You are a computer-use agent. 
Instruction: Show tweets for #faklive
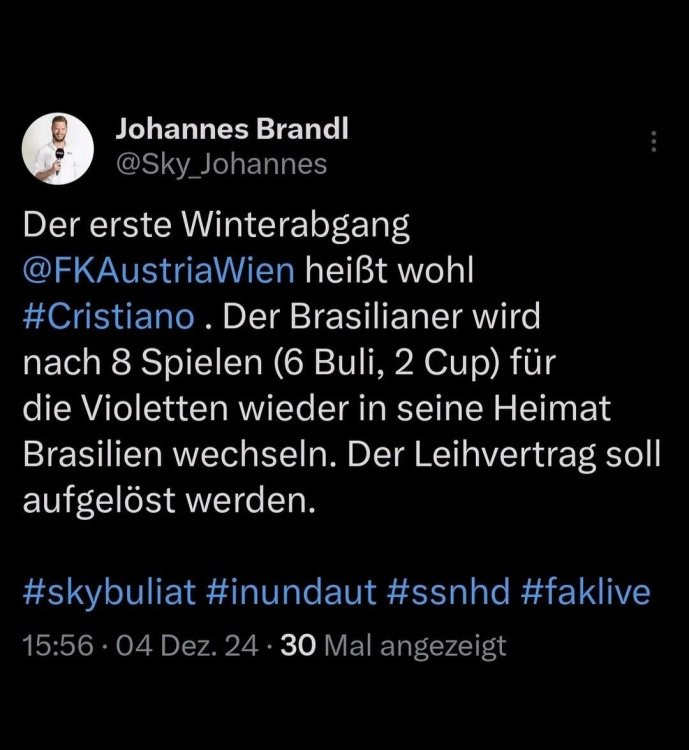586,593
